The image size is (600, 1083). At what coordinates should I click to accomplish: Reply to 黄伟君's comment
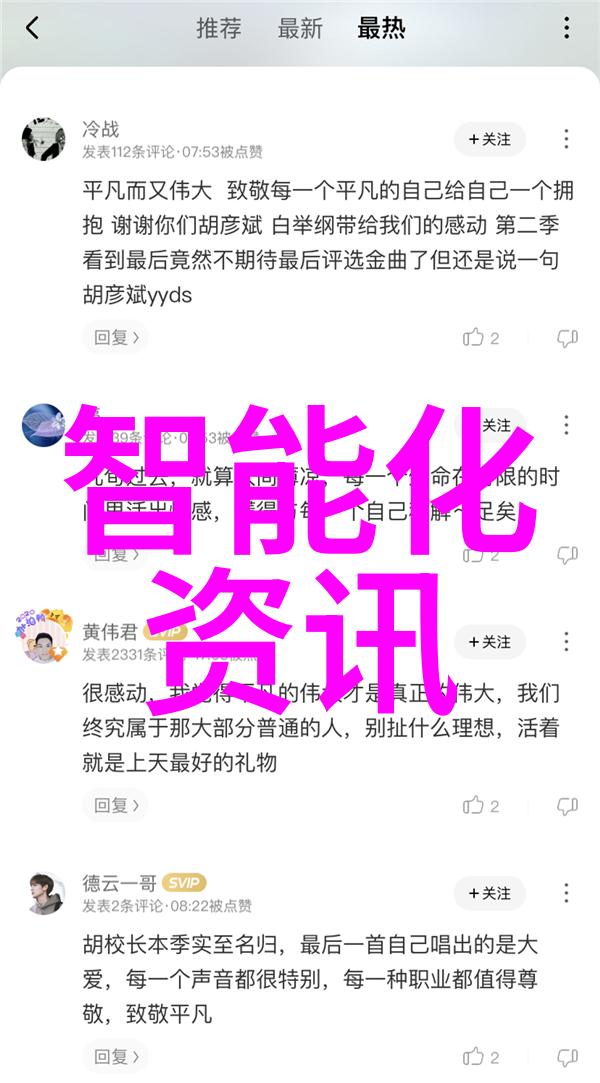point(113,805)
